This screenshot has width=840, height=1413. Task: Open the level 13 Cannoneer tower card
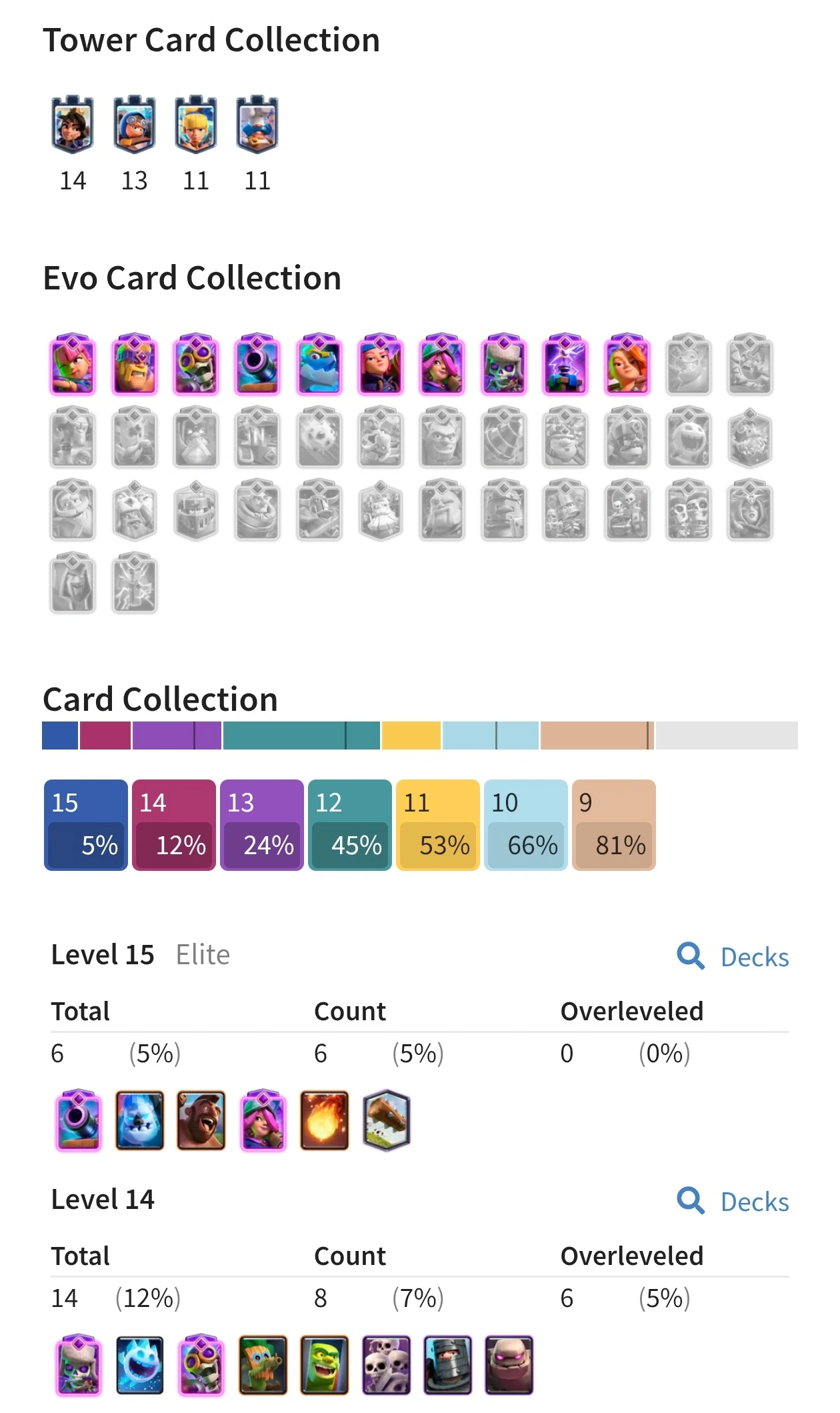[134, 125]
